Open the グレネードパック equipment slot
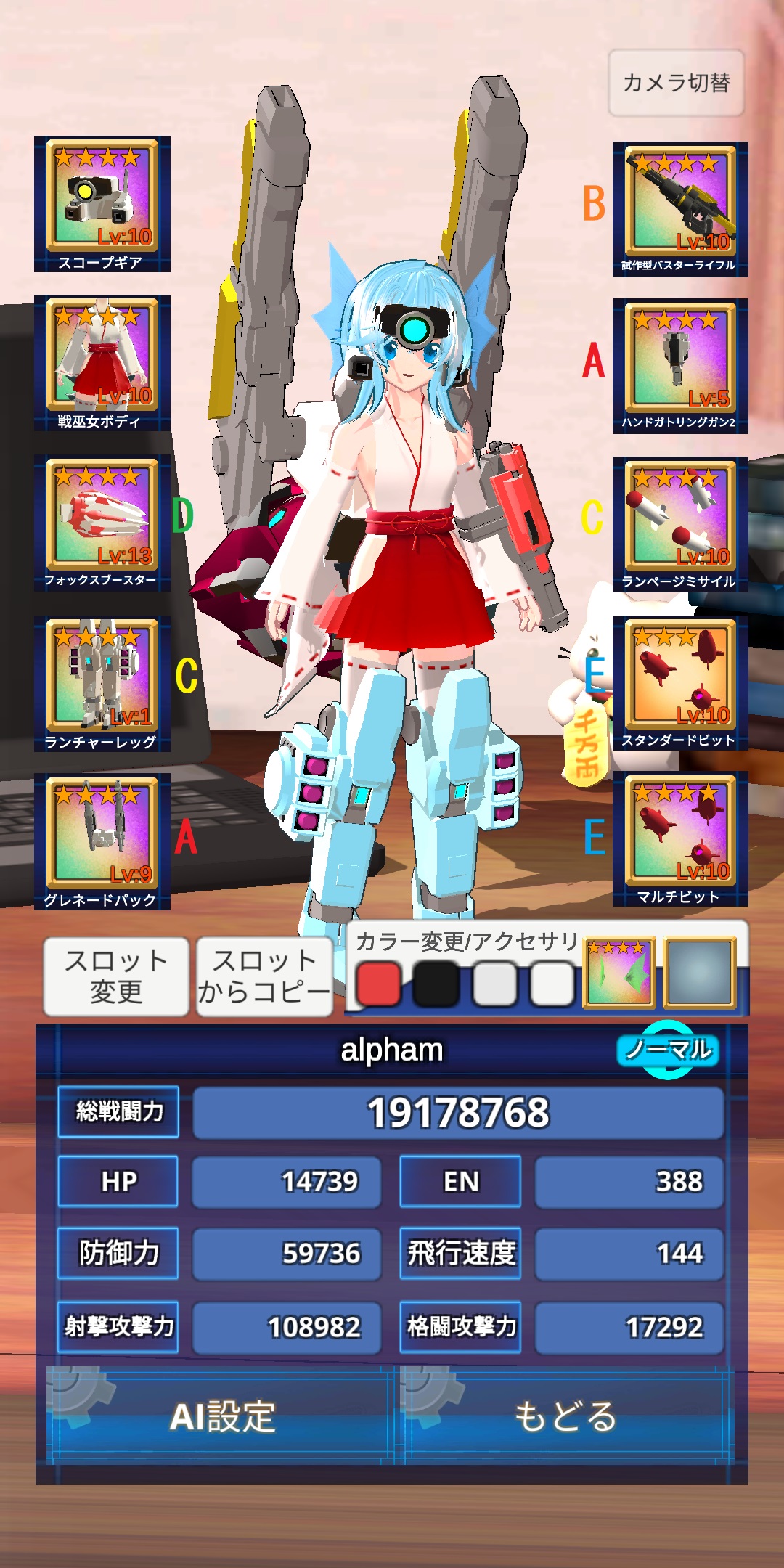 pyautogui.click(x=102, y=841)
